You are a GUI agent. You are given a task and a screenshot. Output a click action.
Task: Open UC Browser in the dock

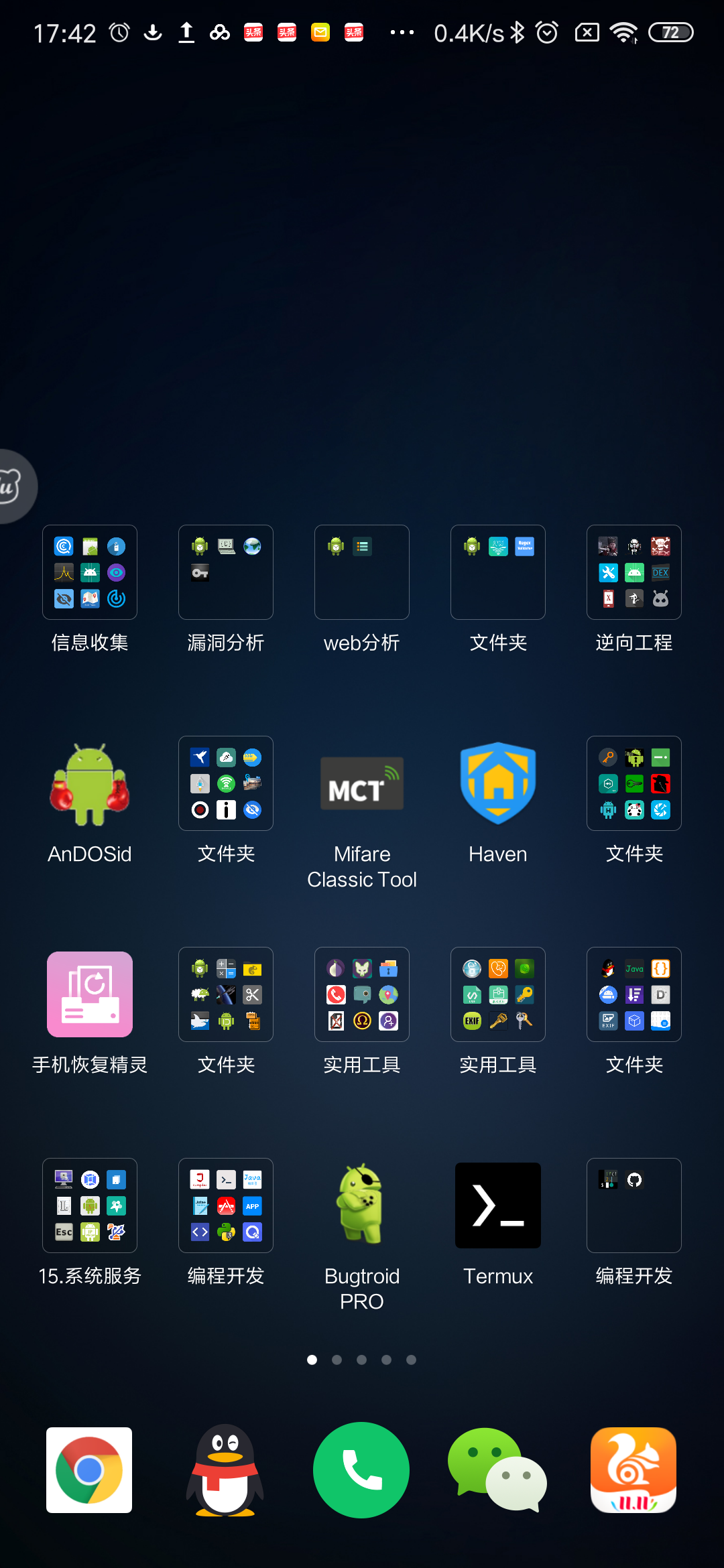pos(633,1470)
